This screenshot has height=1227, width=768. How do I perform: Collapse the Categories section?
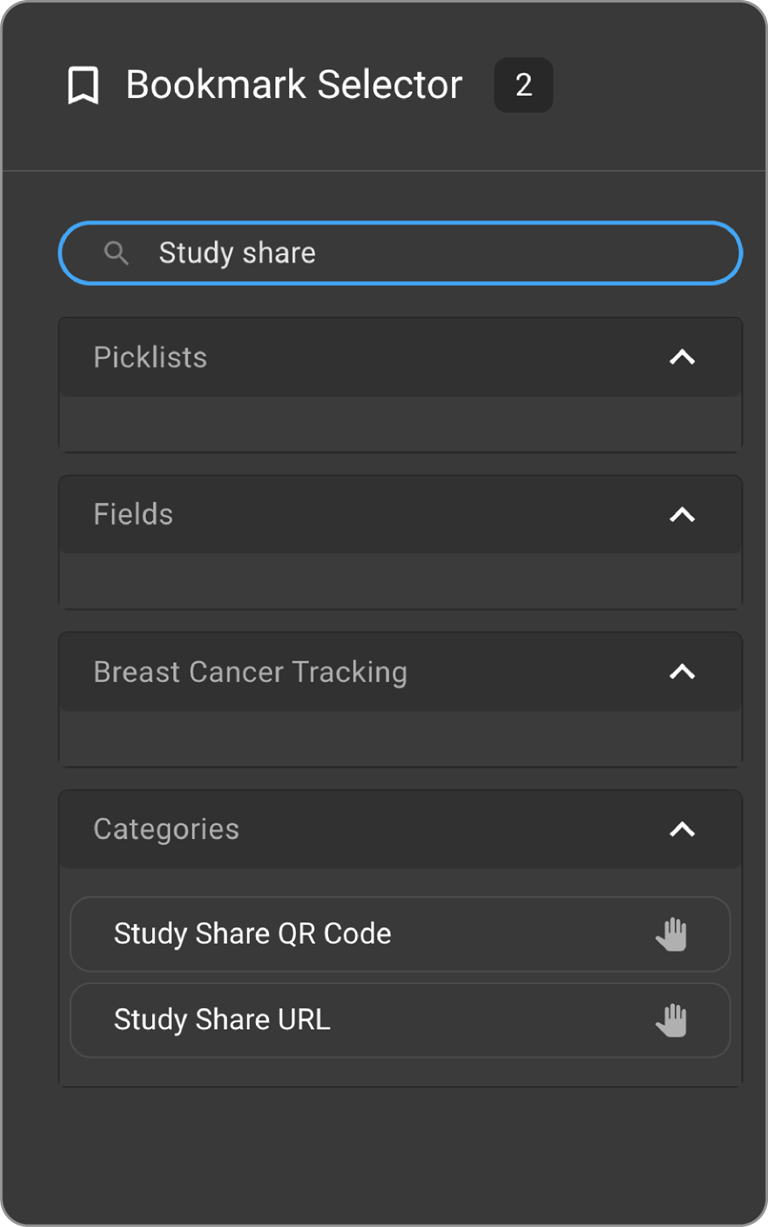coord(681,829)
